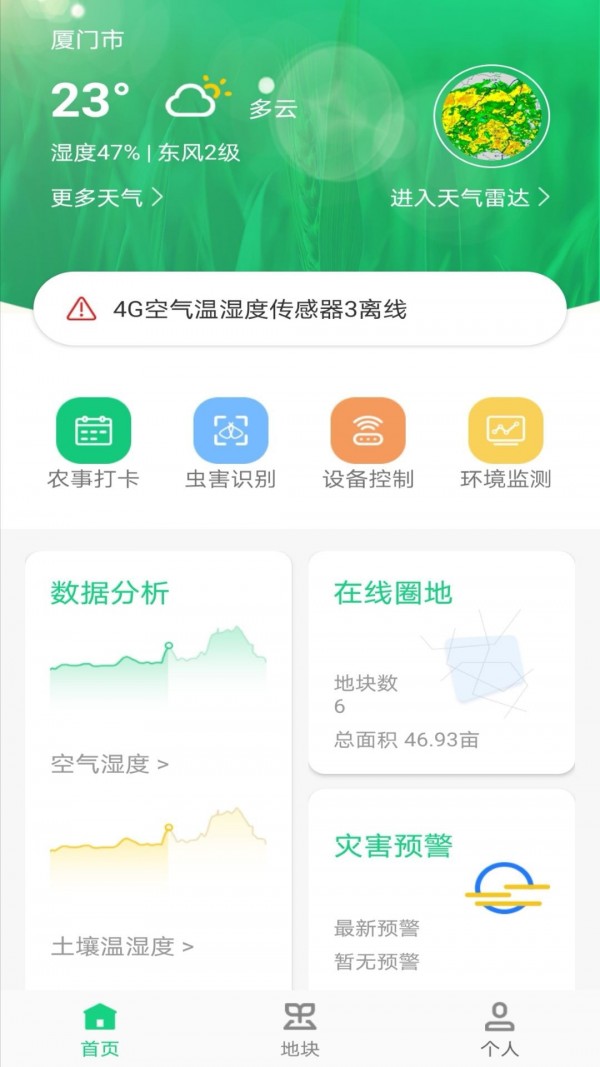Enter the weather radar via 进入天气雷达

point(469,198)
